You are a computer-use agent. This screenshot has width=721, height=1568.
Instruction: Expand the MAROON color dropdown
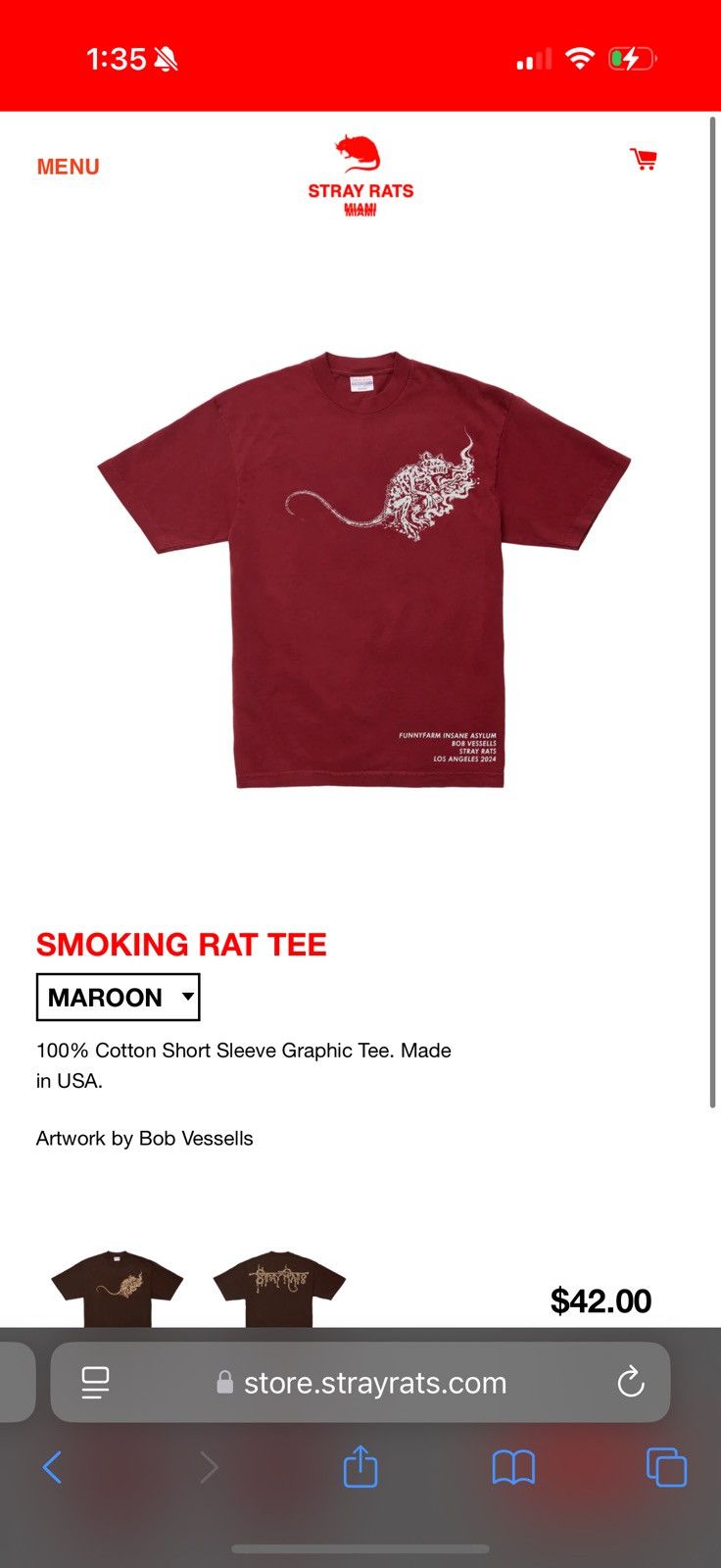(x=118, y=997)
